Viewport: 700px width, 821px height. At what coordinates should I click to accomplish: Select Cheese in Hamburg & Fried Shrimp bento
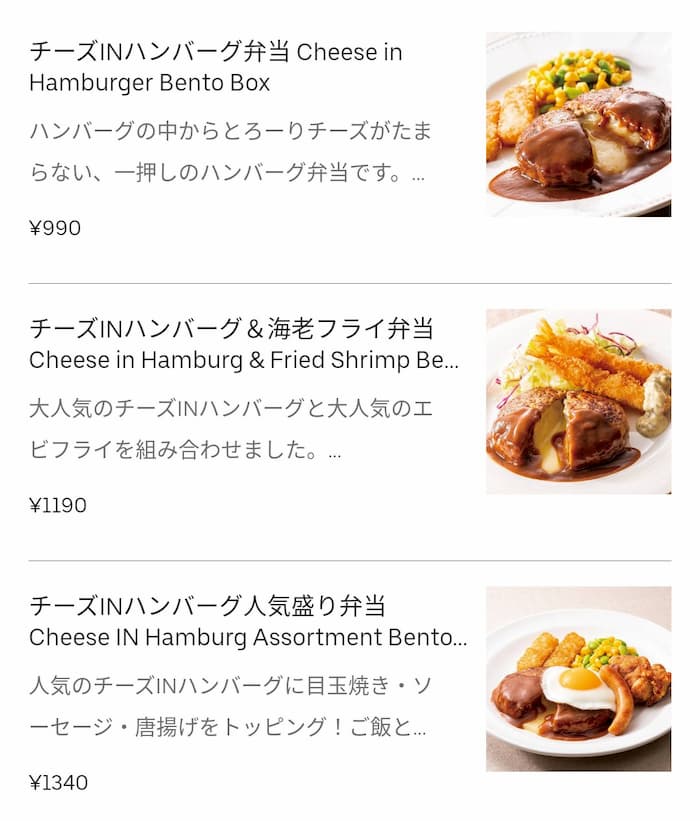pyautogui.click(x=244, y=344)
